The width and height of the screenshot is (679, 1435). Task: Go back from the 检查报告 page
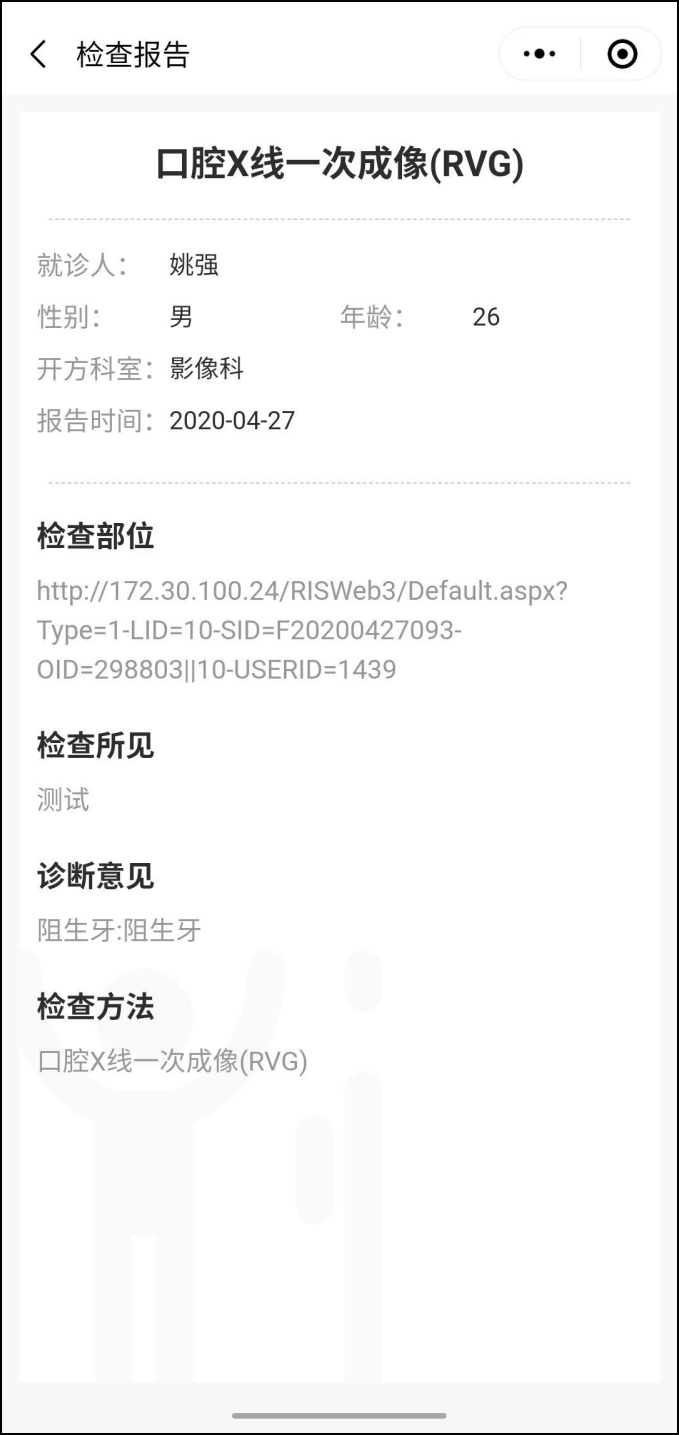click(x=38, y=54)
